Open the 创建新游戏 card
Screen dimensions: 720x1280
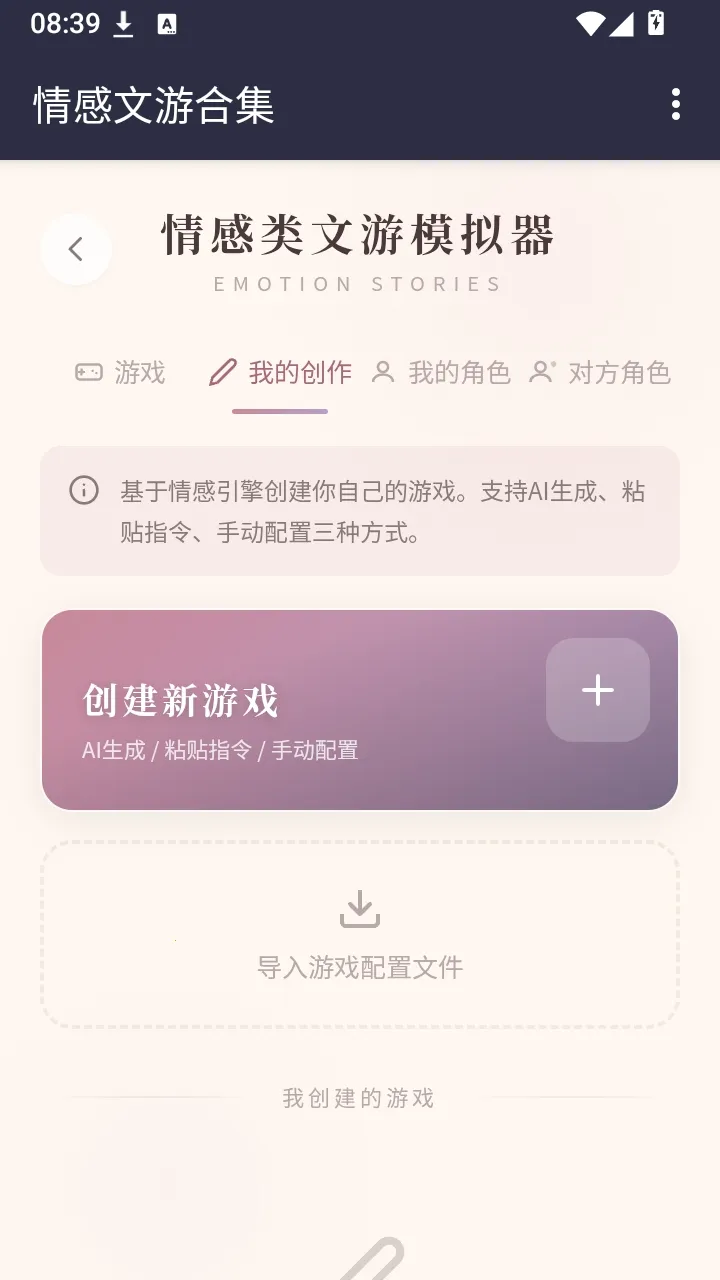(x=360, y=710)
